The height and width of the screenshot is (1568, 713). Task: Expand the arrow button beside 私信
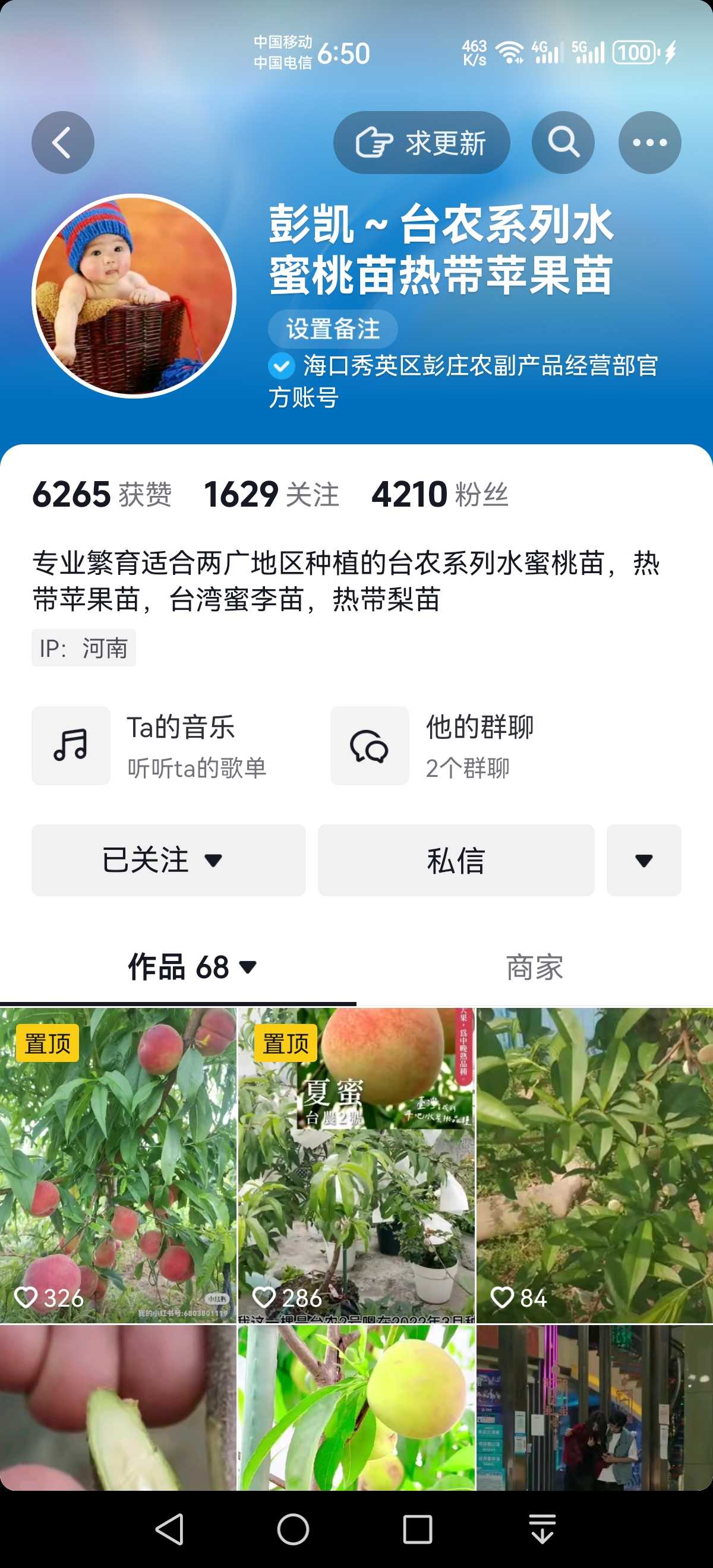[x=643, y=860]
